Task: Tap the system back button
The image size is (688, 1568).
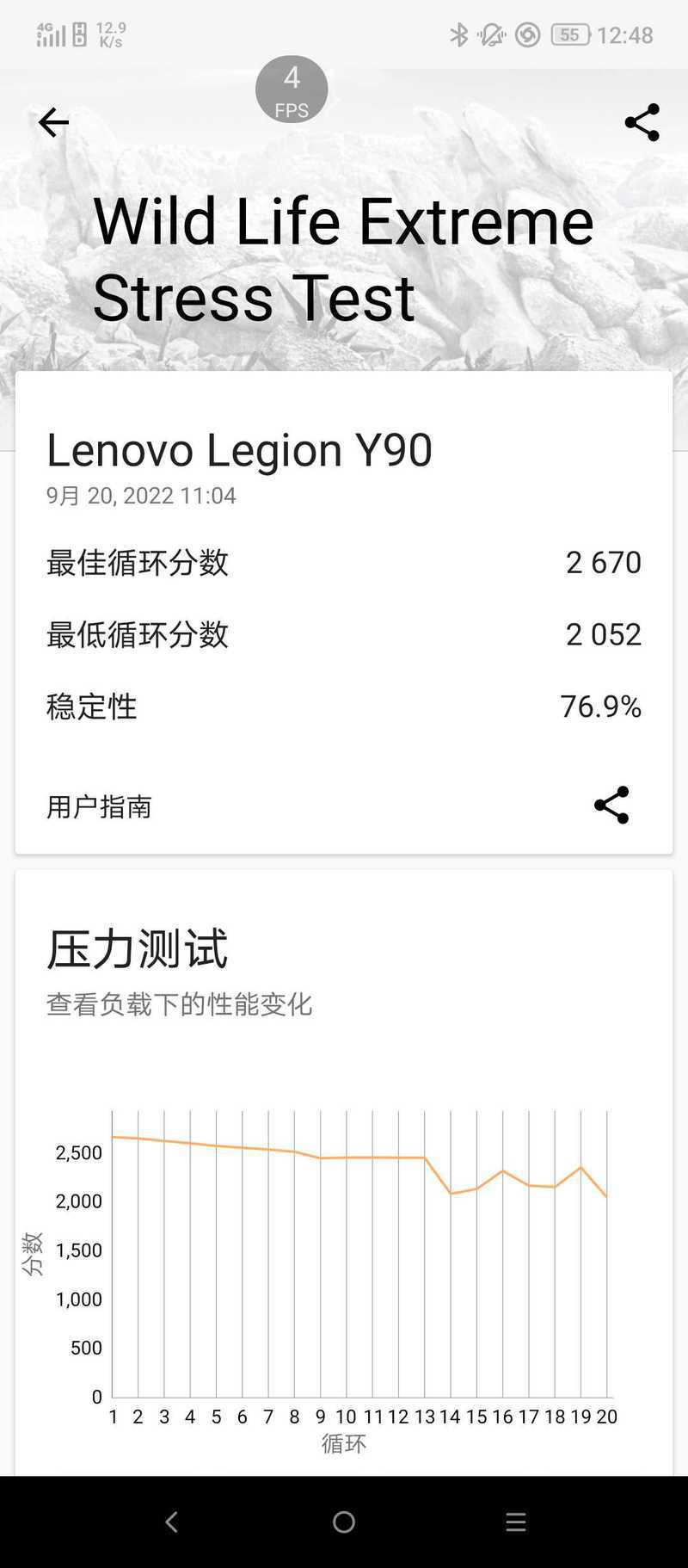Action: 172,1522
